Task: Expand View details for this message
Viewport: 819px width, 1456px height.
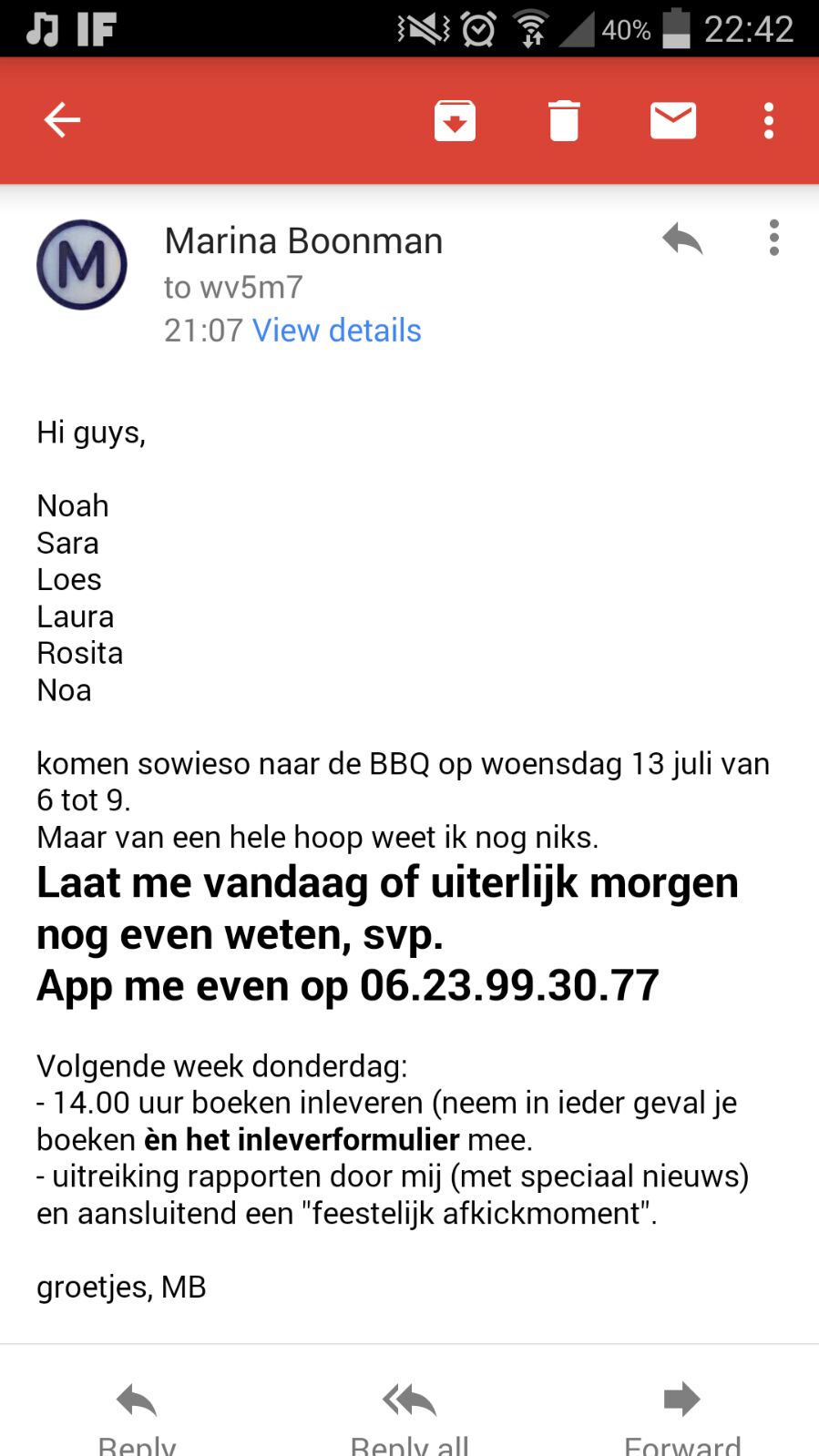Action: (336, 331)
